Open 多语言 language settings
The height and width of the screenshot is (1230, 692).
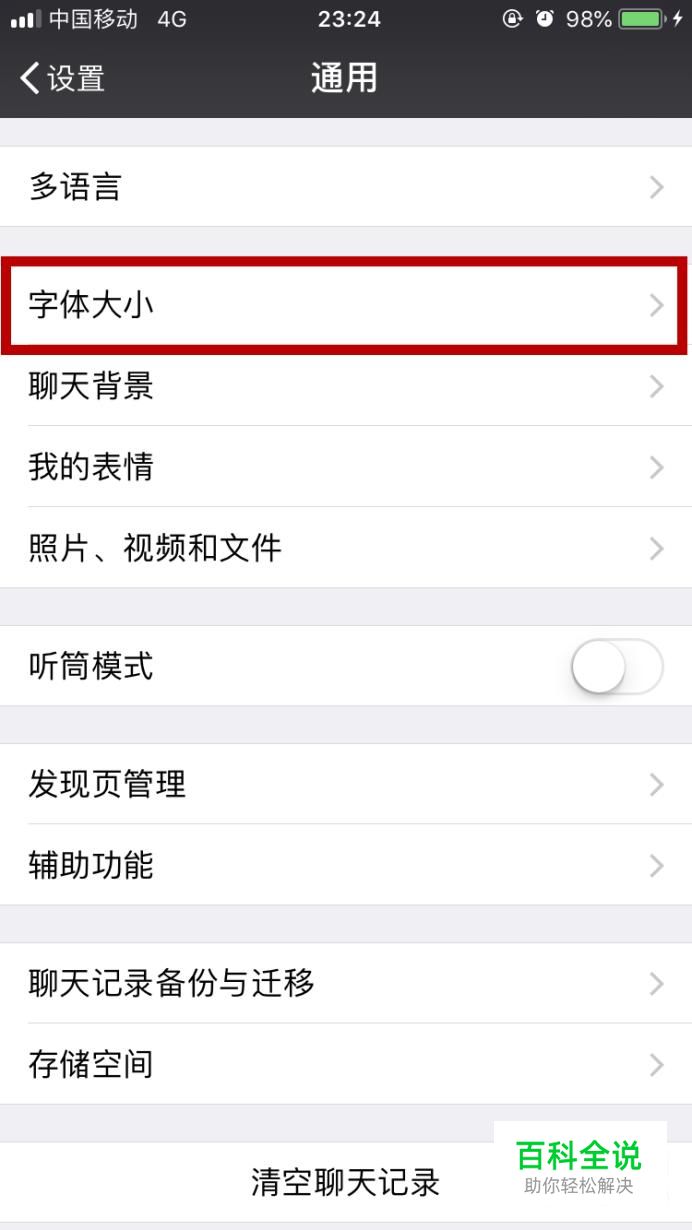pyautogui.click(x=345, y=187)
